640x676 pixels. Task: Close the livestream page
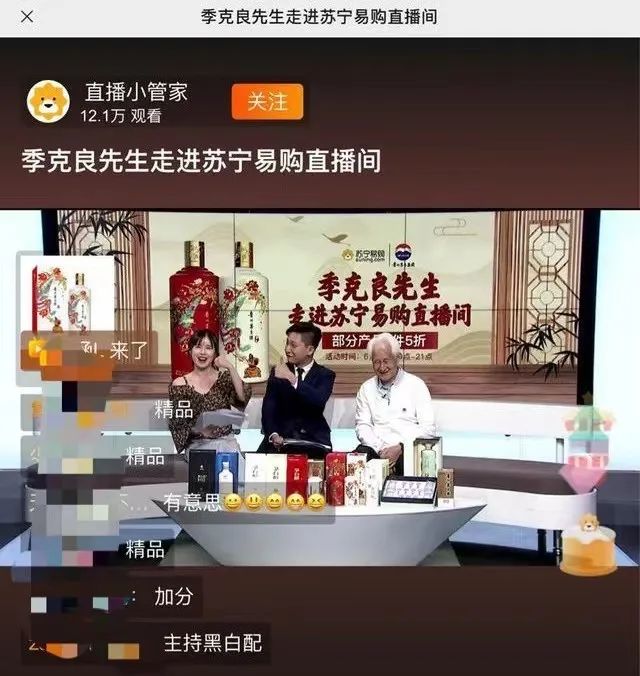[x=27, y=17]
